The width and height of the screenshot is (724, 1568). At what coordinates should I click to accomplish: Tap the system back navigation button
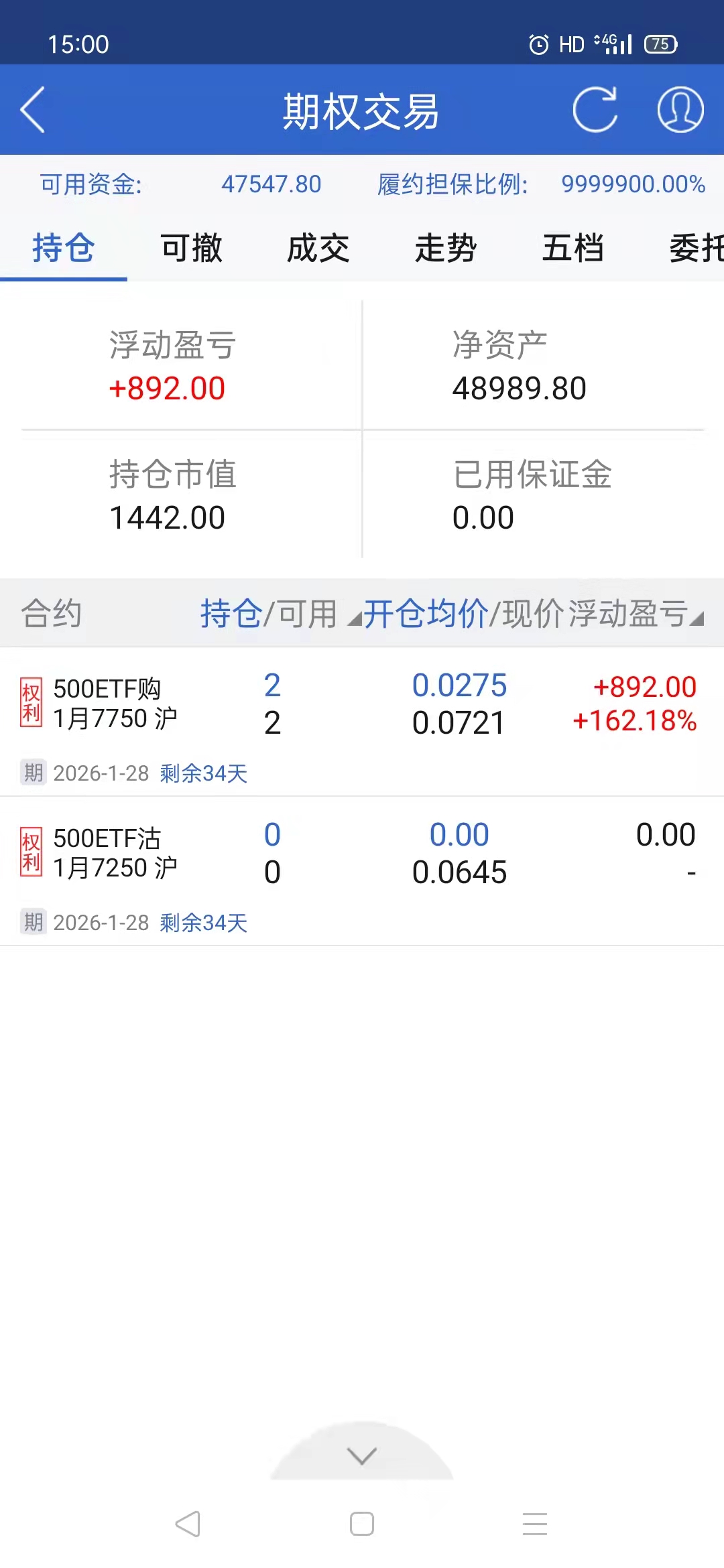188,1524
